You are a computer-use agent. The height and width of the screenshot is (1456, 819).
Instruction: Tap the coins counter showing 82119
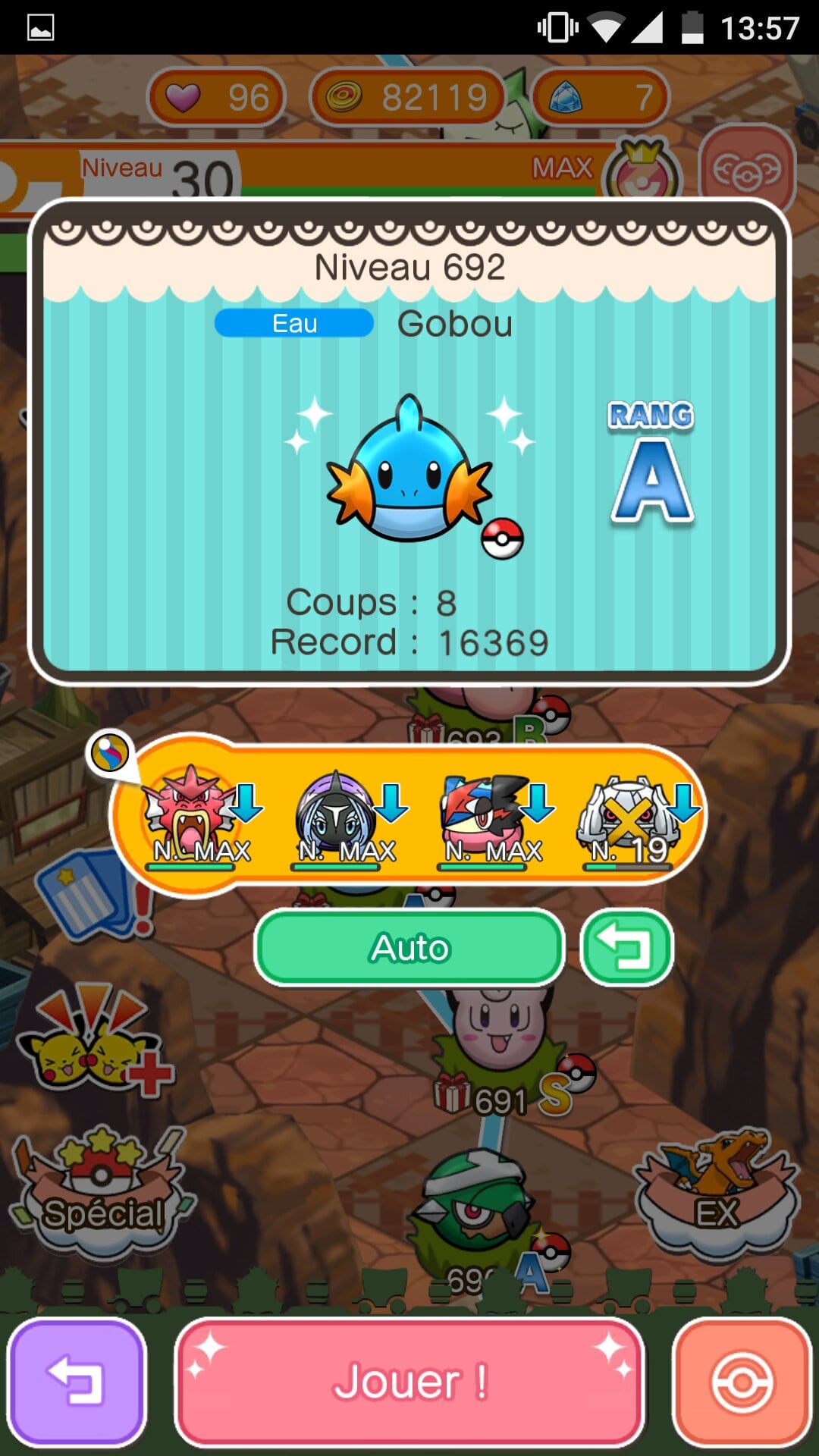click(408, 97)
